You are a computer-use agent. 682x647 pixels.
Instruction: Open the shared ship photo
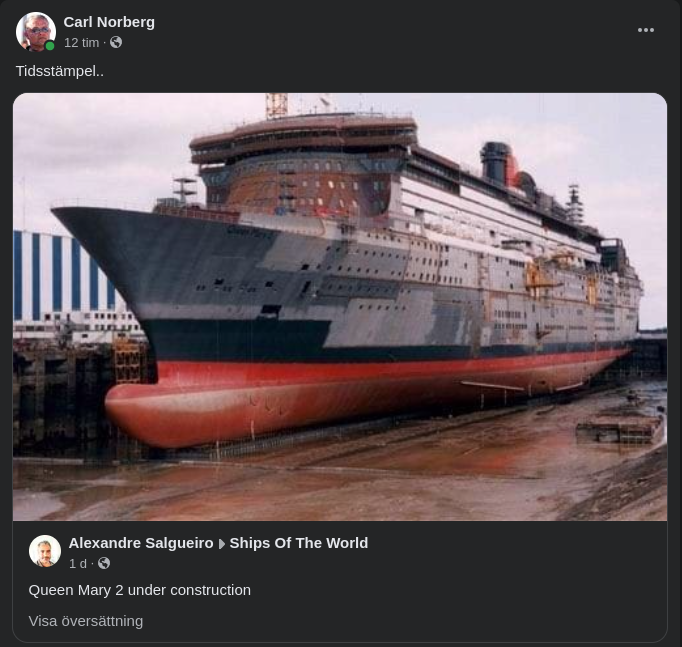(x=340, y=307)
